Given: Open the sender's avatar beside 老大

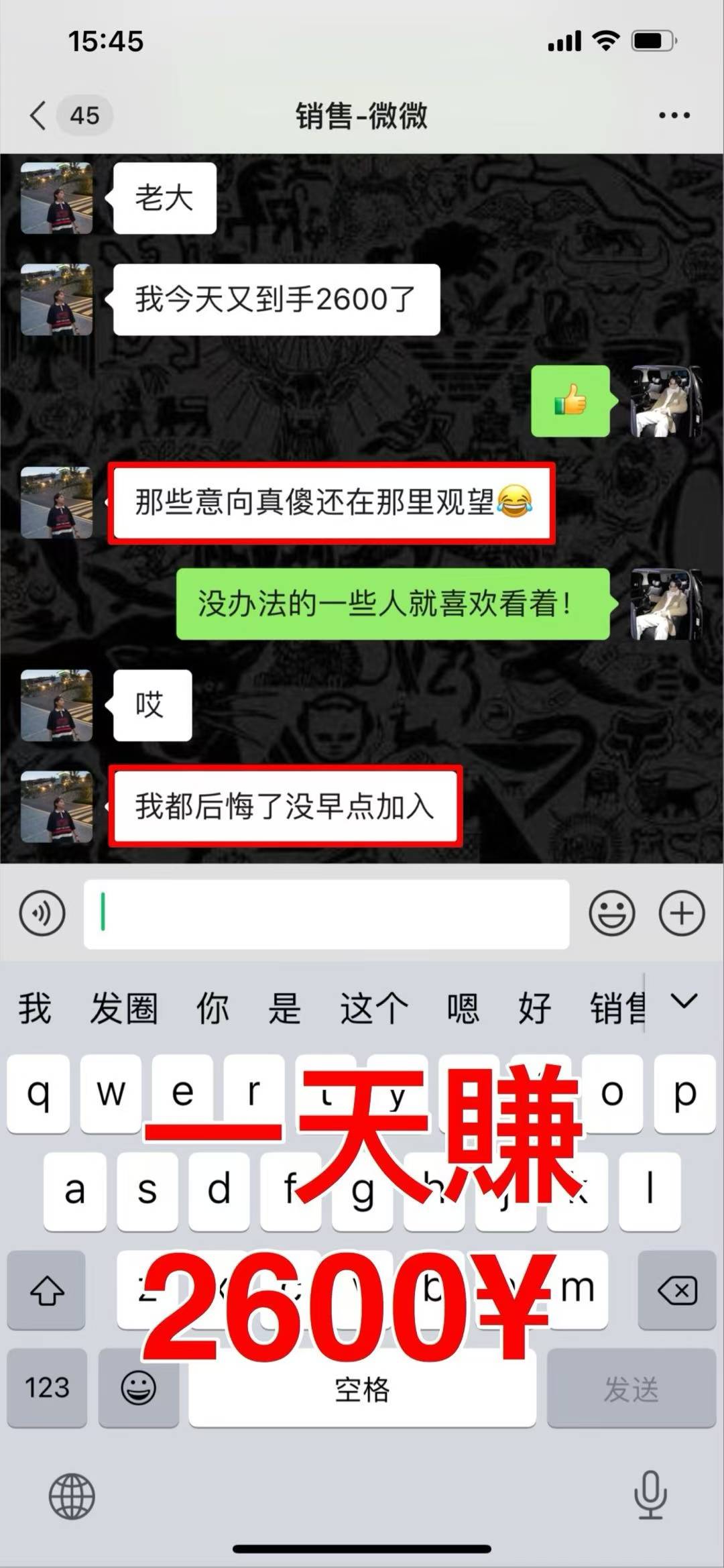Looking at the screenshot, I should point(56,199).
